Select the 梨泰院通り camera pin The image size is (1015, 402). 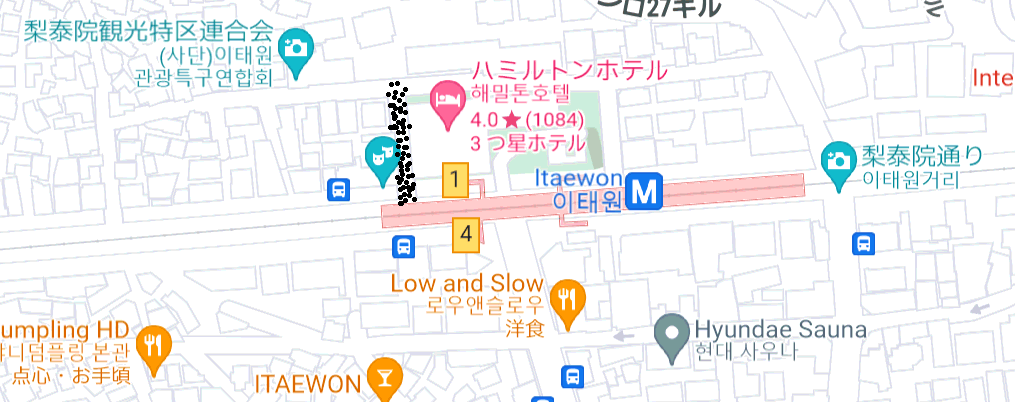click(x=836, y=160)
